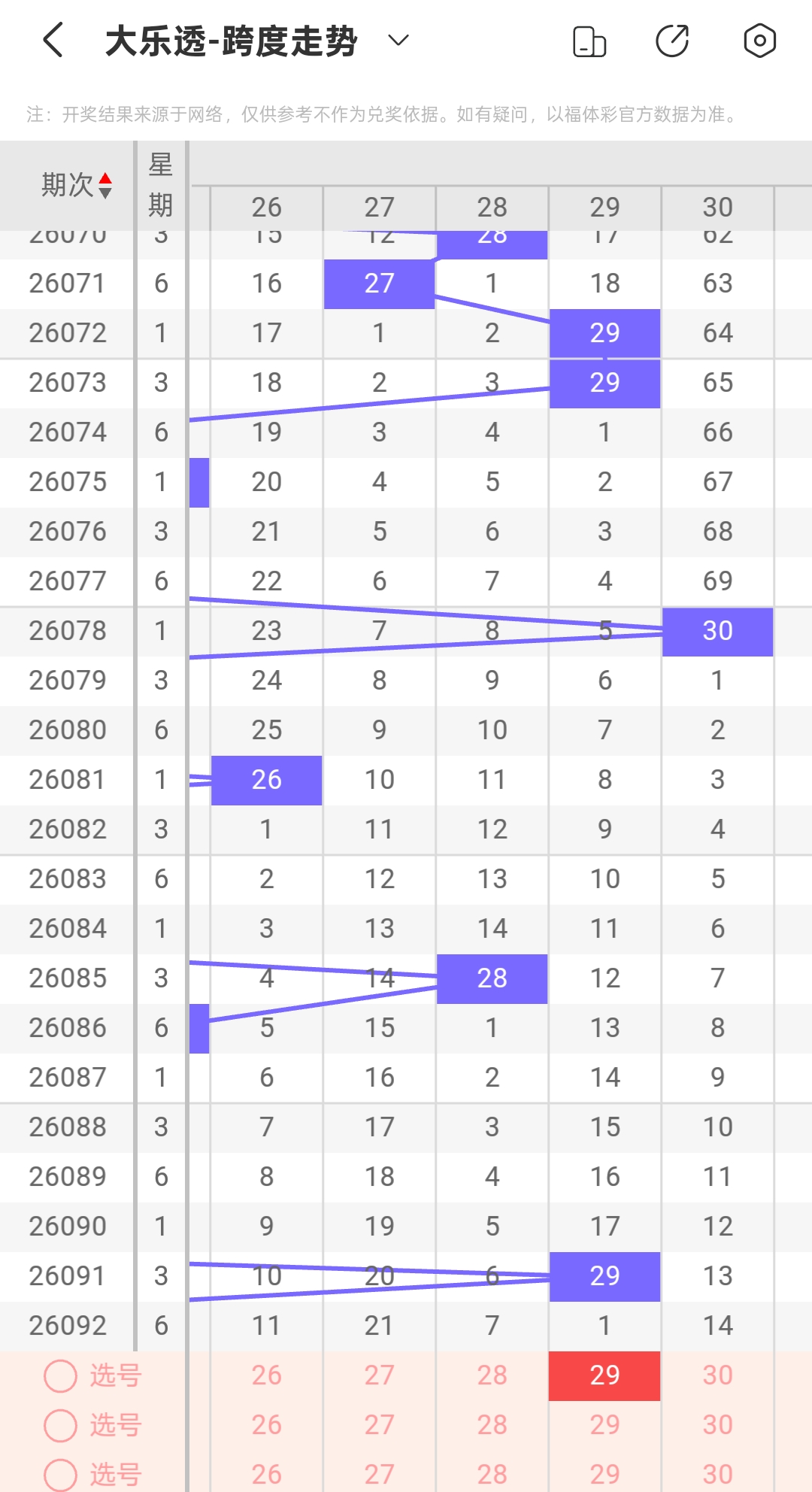Toggle screen orientation with the device icon
The height and width of the screenshot is (1492, 812).
coord(589,41)
